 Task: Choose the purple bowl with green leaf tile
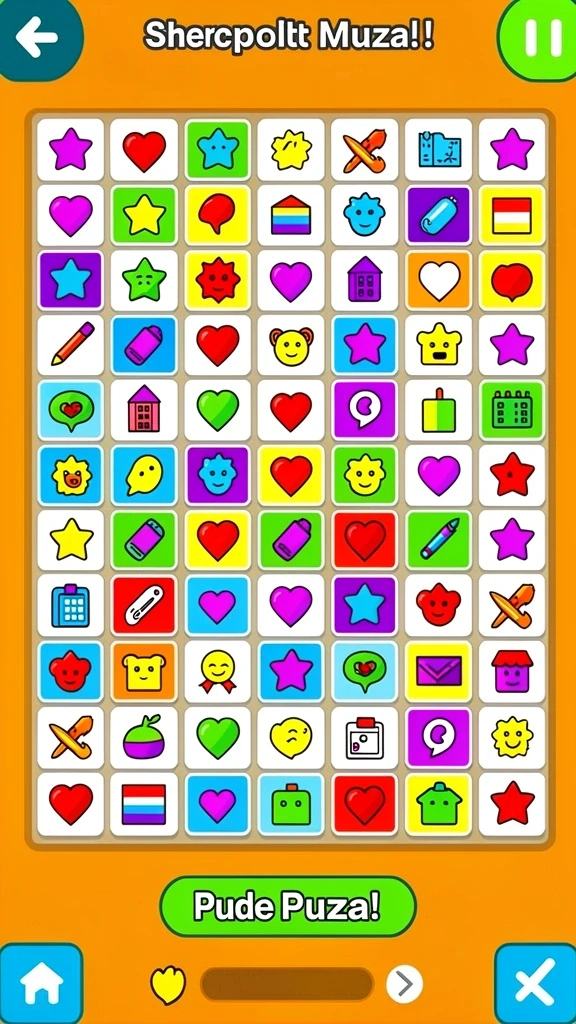pyautogui.click(x=144, y=738)
